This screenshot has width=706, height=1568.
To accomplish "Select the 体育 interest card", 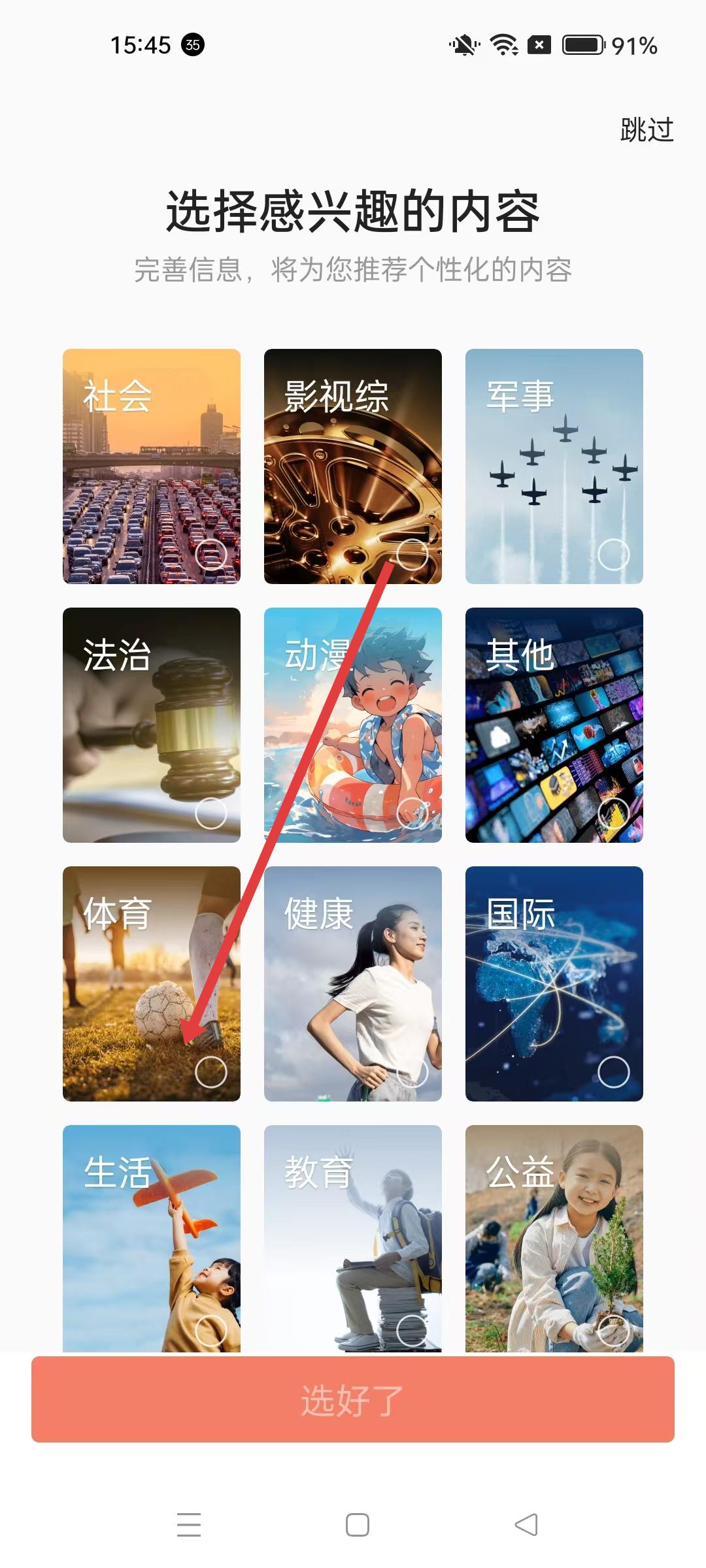I will click(x=152, y=983).
